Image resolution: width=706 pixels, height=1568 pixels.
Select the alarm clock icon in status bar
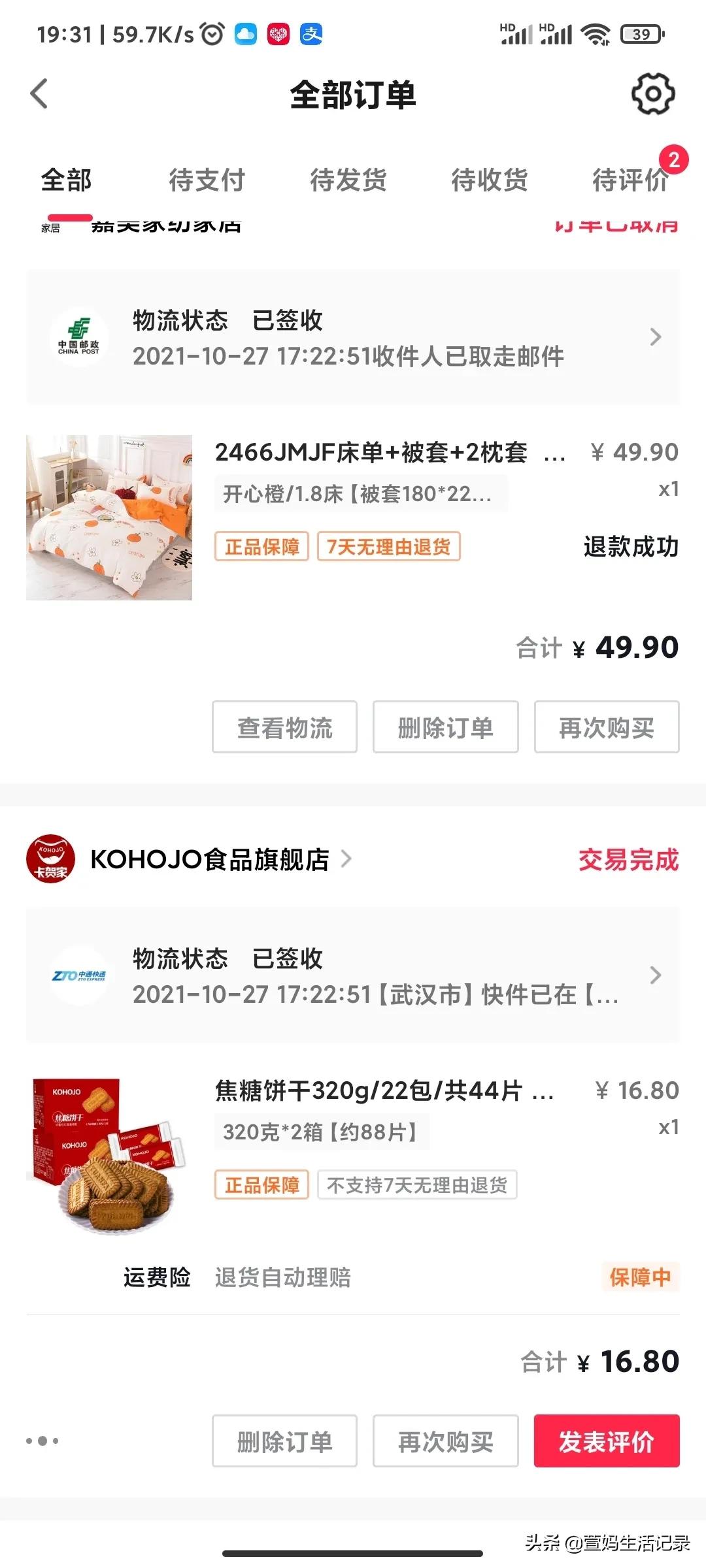[212, 34]
